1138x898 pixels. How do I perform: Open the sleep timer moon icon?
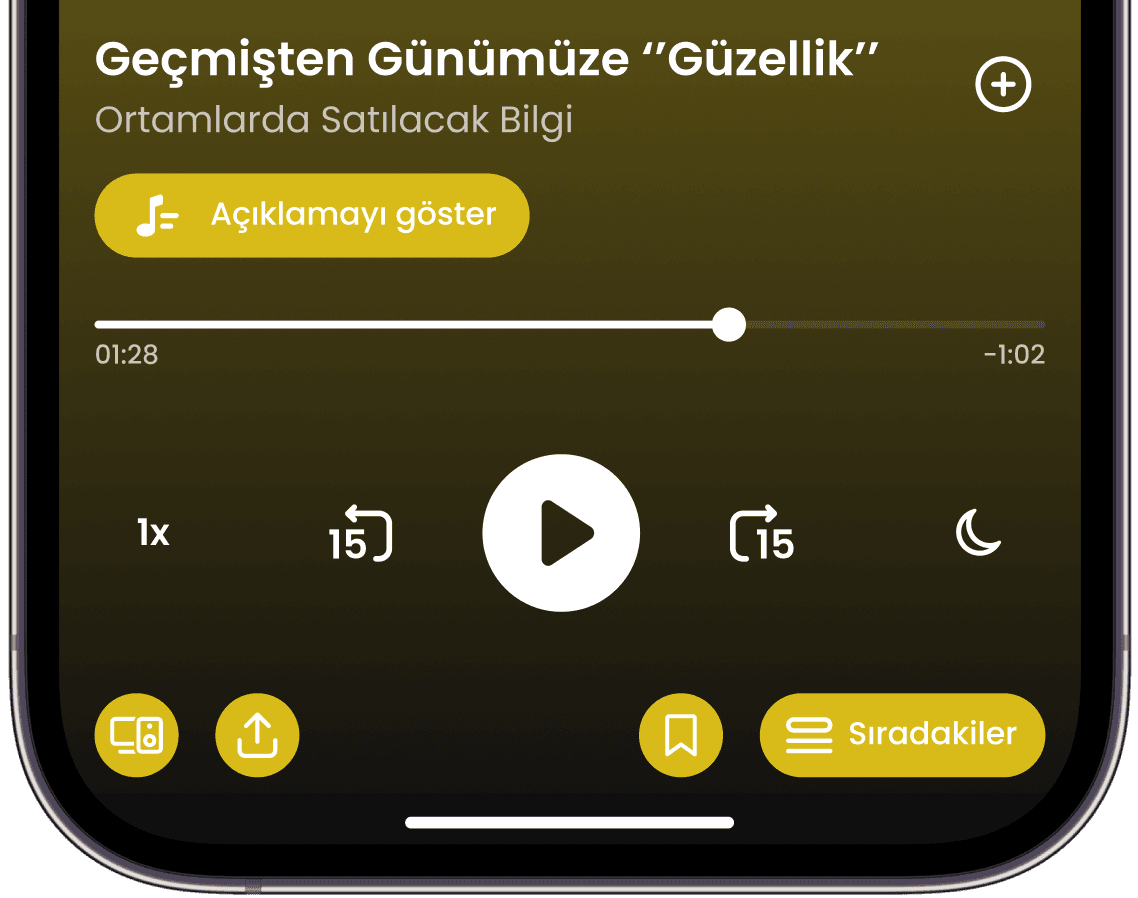tap(977, 532)
